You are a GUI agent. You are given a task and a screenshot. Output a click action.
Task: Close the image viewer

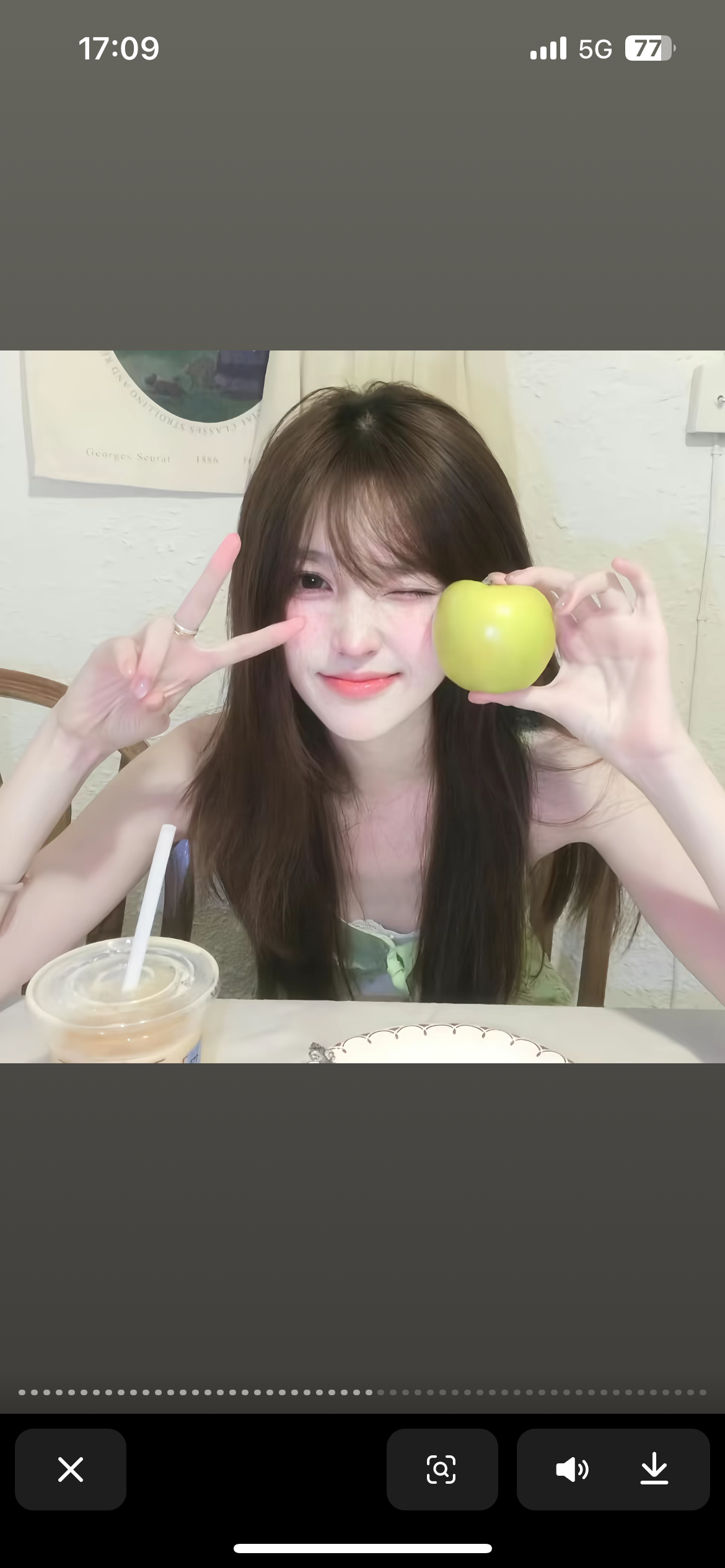click(x=71, y=1469)
